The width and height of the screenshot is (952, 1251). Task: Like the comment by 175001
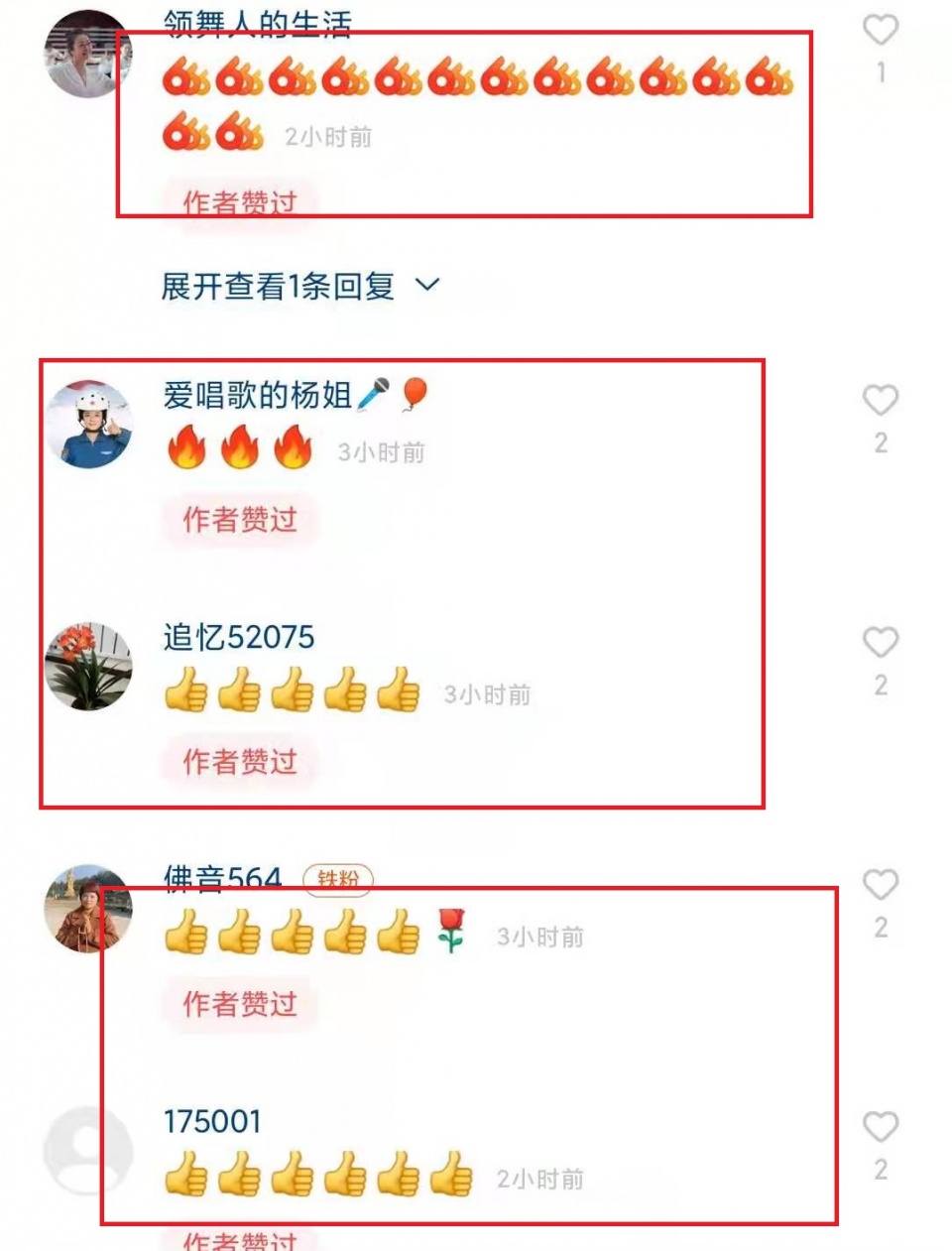pos(880,1126)
